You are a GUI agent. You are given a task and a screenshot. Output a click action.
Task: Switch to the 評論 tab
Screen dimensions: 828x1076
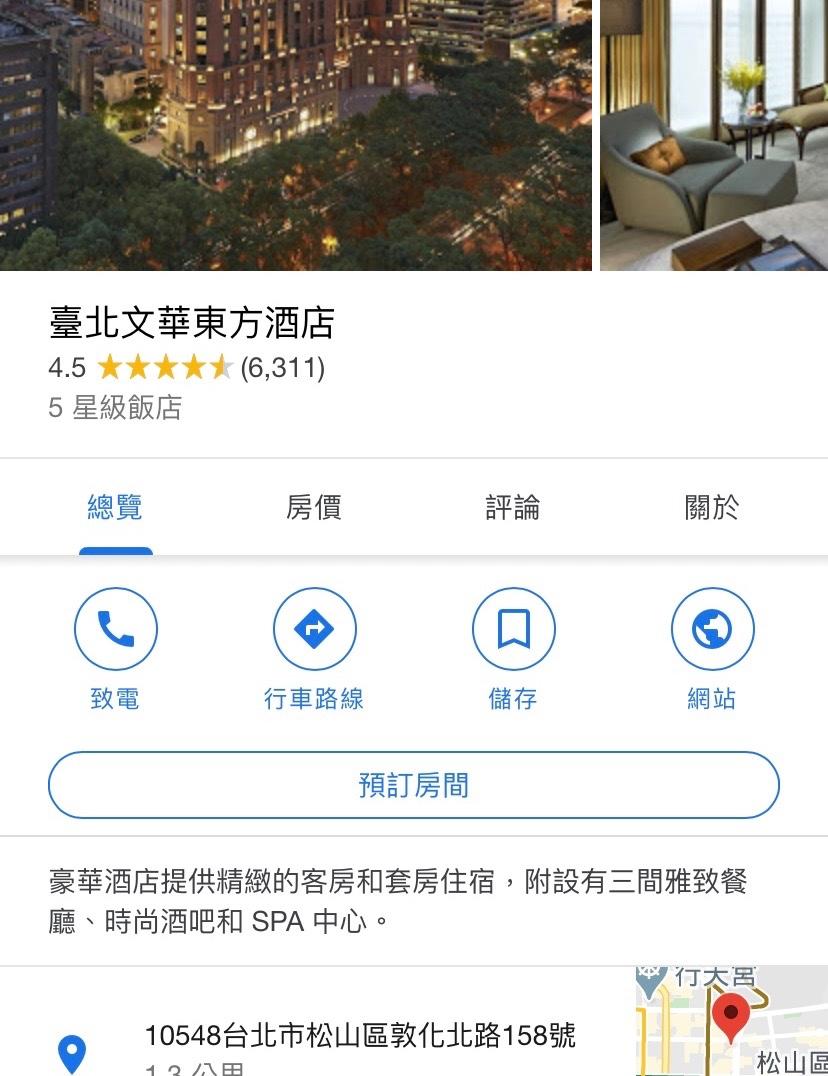coord(513,508)
